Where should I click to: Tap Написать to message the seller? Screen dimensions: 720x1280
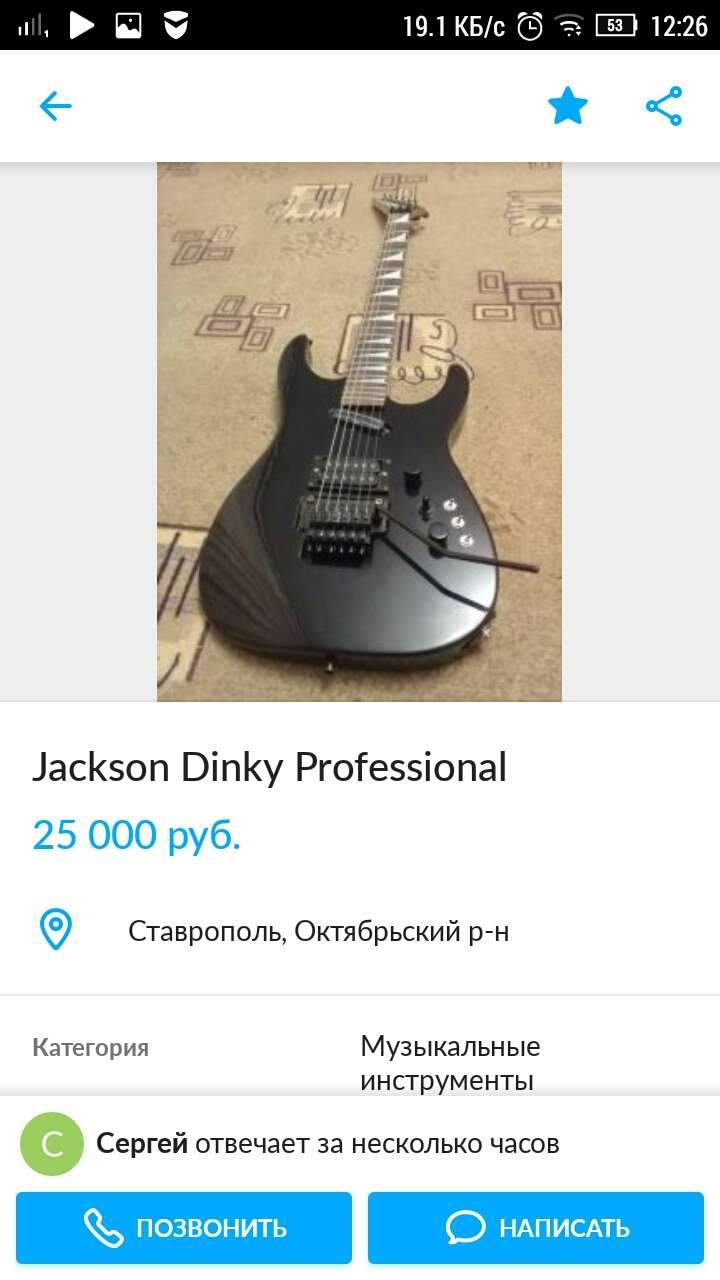pyautogui.click(x=536, y=1227)
